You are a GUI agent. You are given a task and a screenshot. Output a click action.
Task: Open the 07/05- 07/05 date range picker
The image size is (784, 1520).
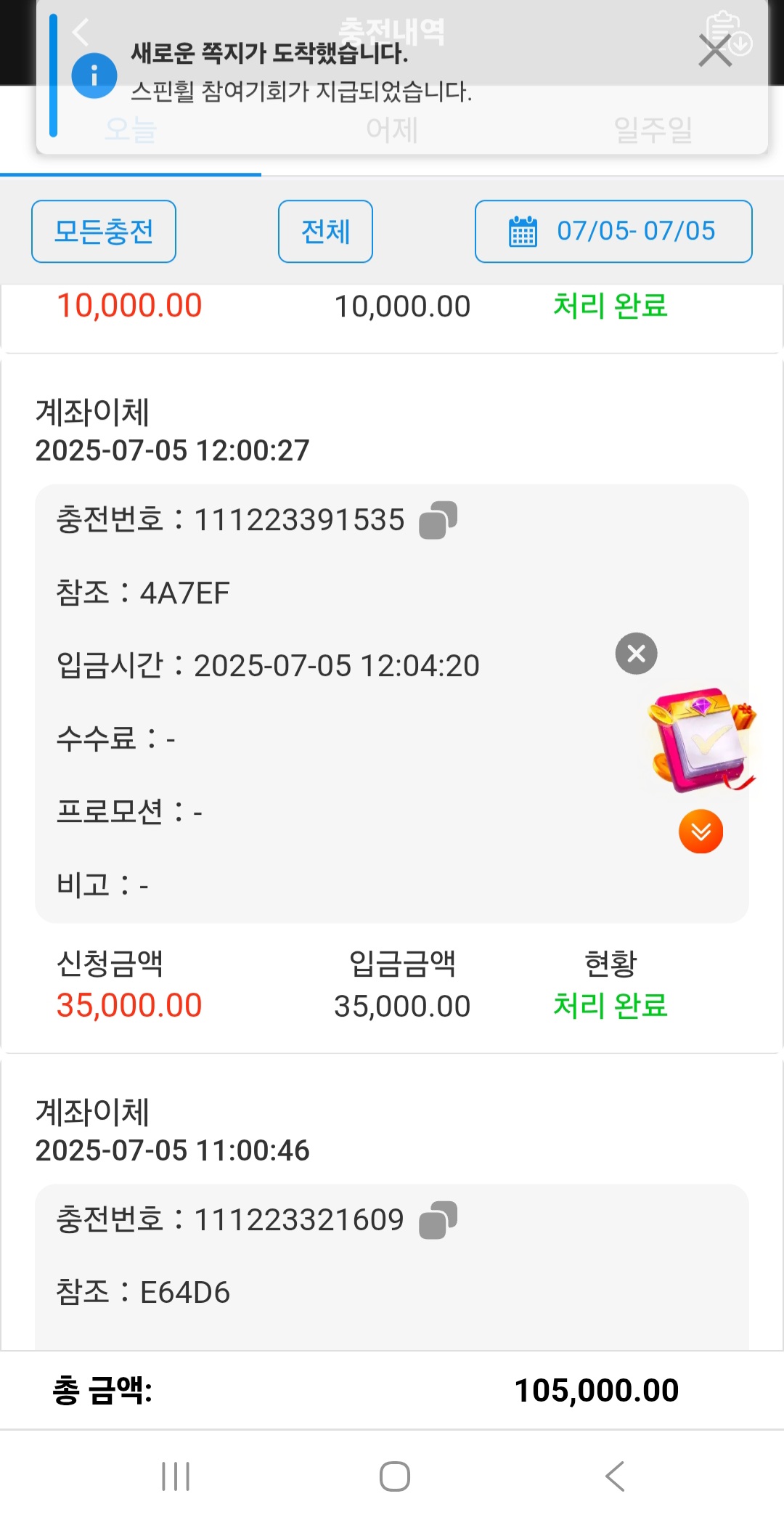click(613, 232)
